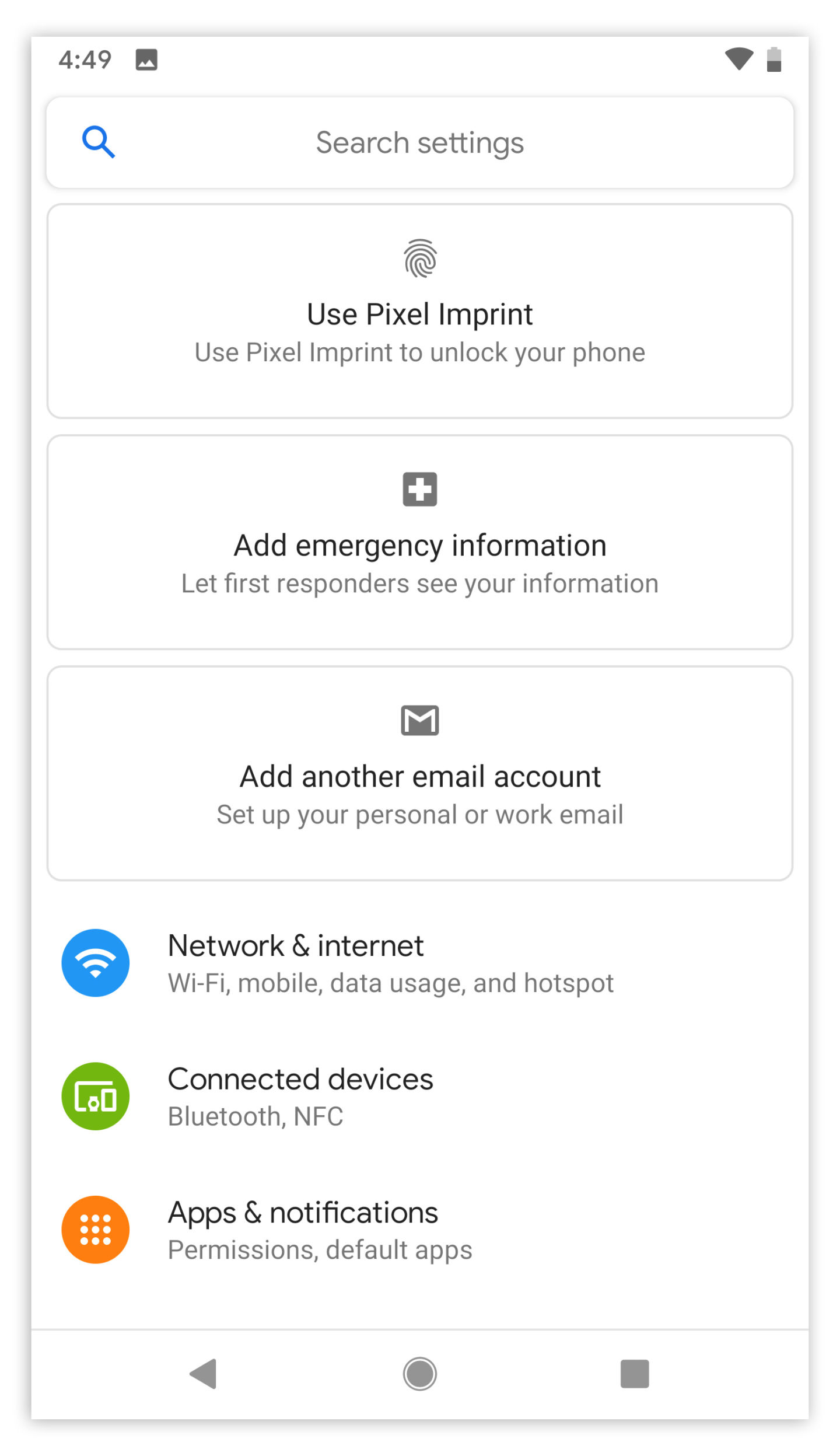Open the Search settings field
The width and height of the screenshot is (840, 1456).
coord(419,143)
